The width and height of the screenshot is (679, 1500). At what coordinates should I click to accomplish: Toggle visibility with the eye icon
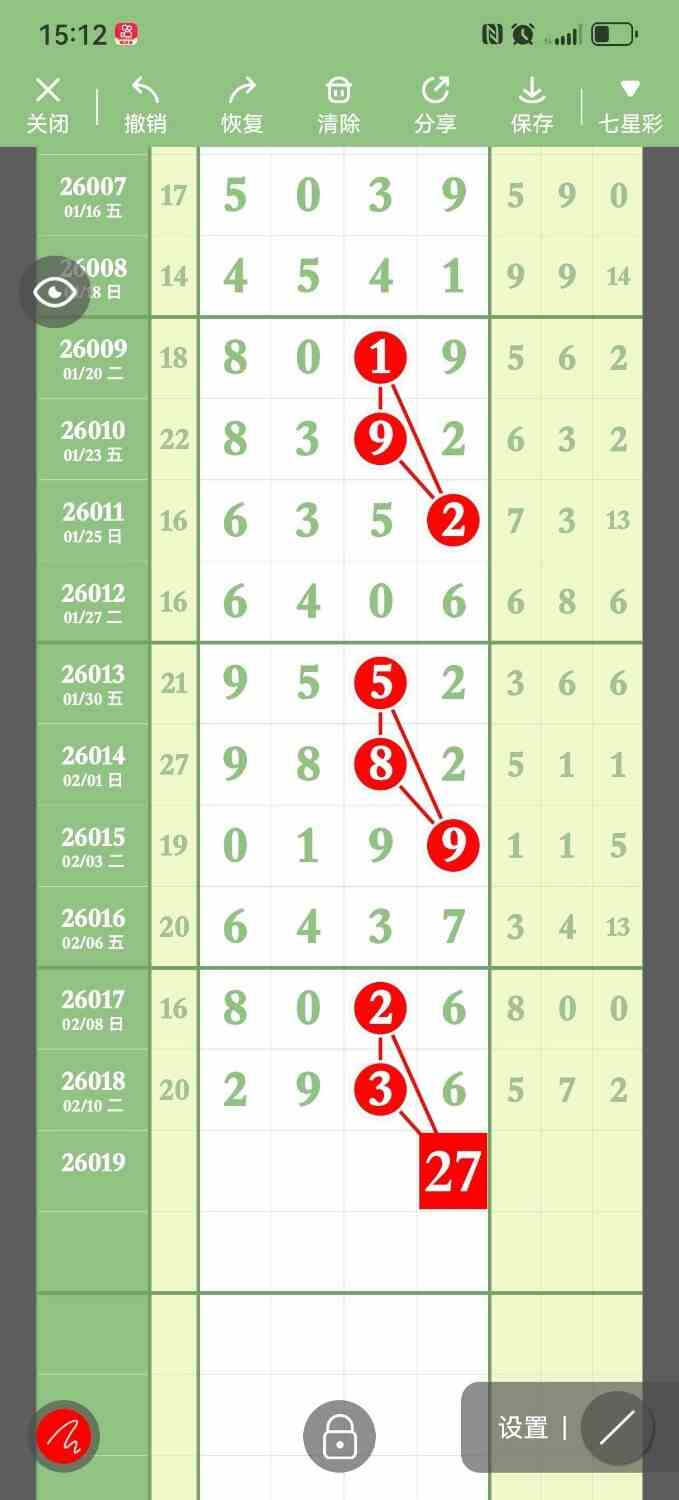click(x=55, y=291)
